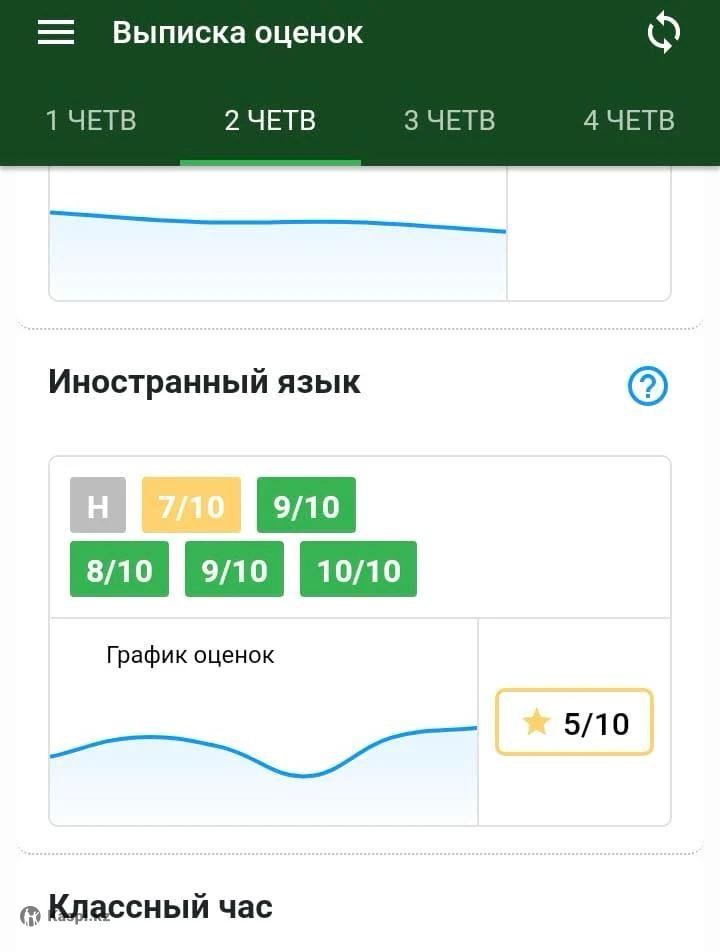Go to the 3 ЧЕТВ tab
This screenshot has height=952, width=720.
[449, 121]
